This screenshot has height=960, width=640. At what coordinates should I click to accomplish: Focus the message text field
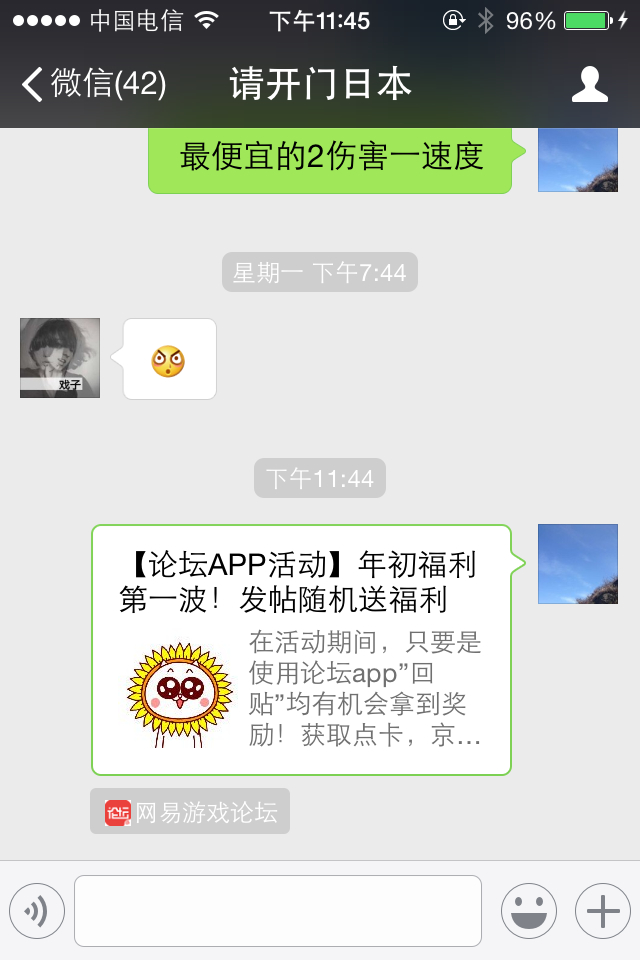278,911
